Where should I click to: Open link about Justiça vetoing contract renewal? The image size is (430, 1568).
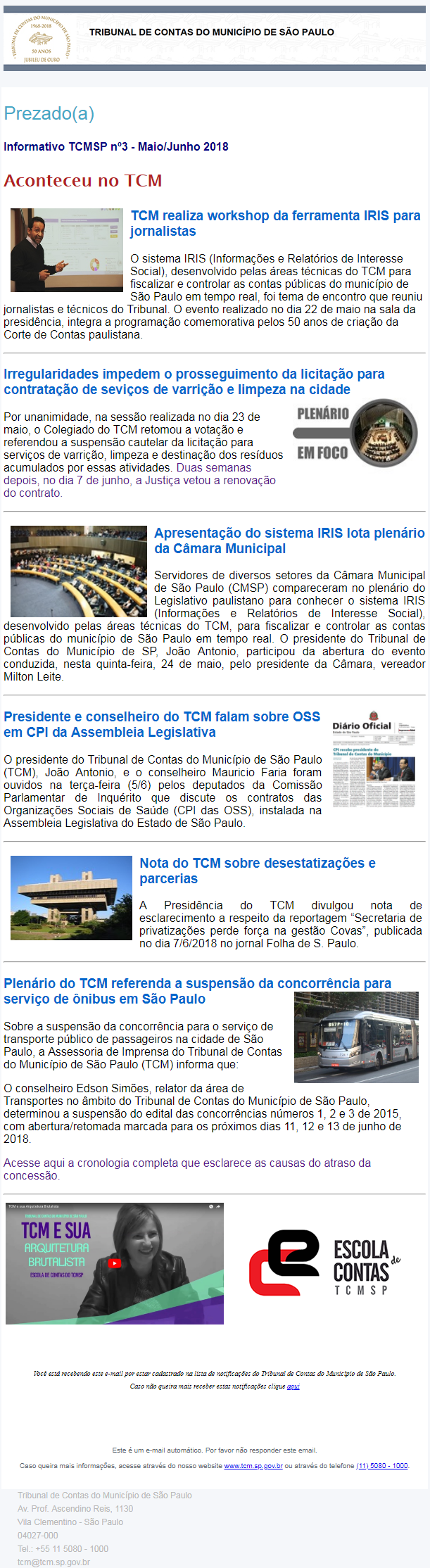point(139,480)
